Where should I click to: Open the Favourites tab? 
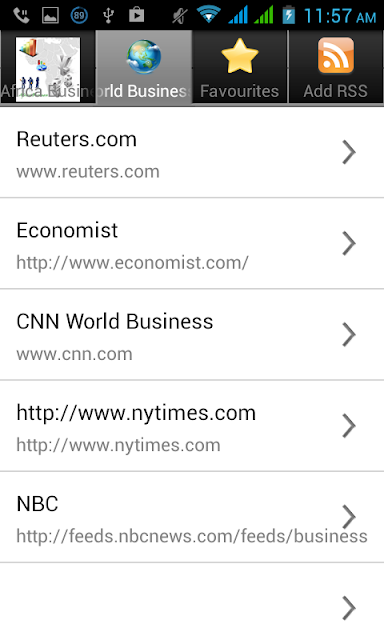[x=240, y=67]
